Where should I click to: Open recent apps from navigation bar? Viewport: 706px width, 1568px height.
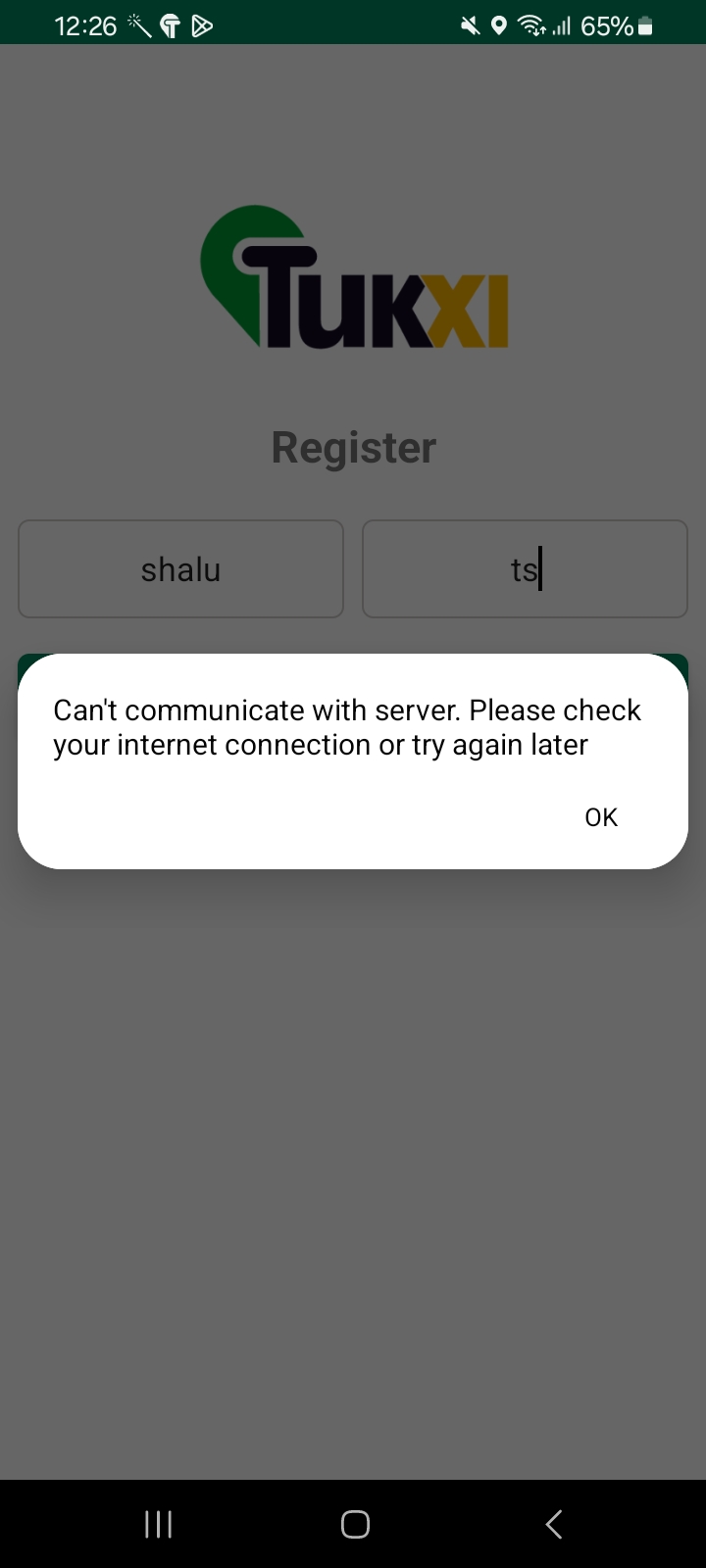(158, 1524)
